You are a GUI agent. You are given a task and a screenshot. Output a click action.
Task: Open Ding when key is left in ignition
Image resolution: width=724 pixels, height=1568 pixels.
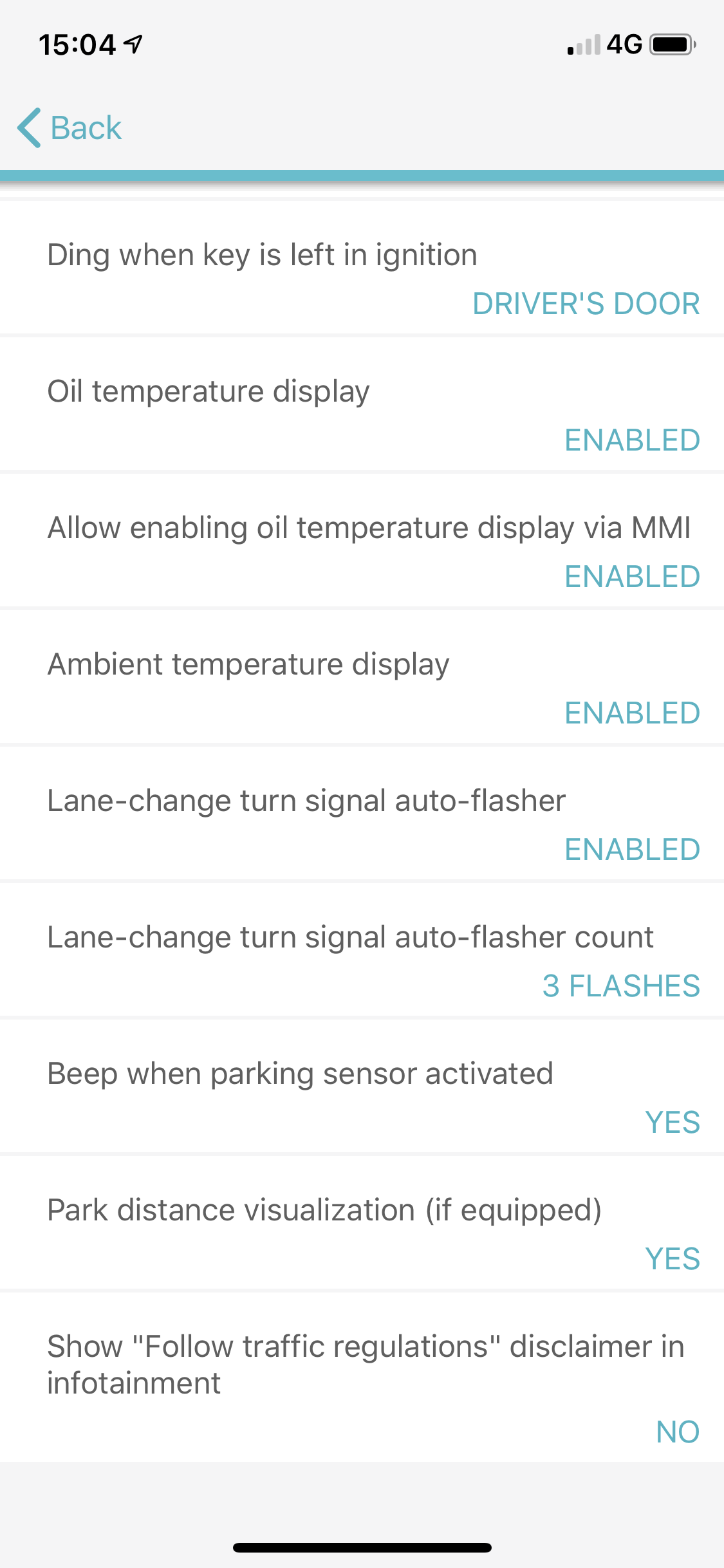coord(362,268)
